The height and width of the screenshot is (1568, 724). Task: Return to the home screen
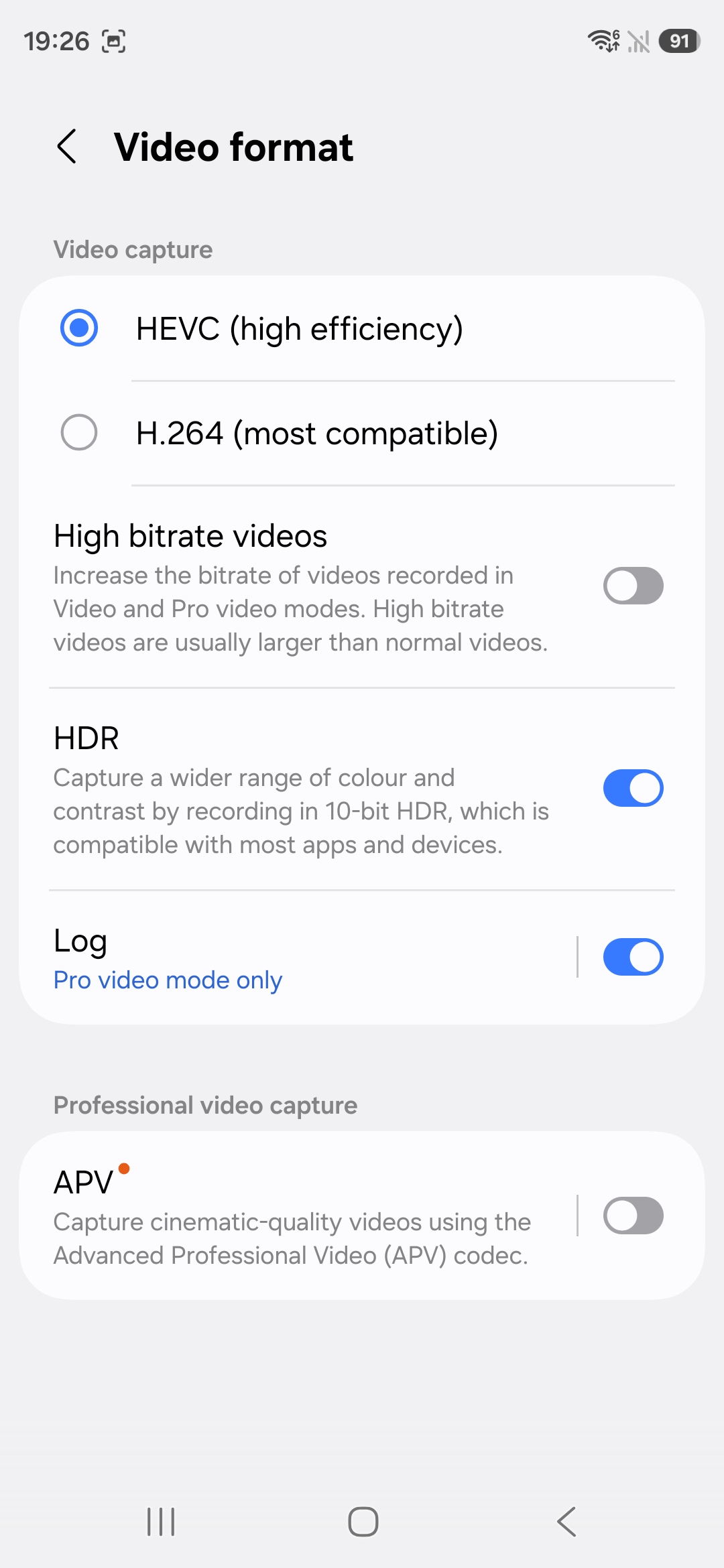click(363, 1521)
